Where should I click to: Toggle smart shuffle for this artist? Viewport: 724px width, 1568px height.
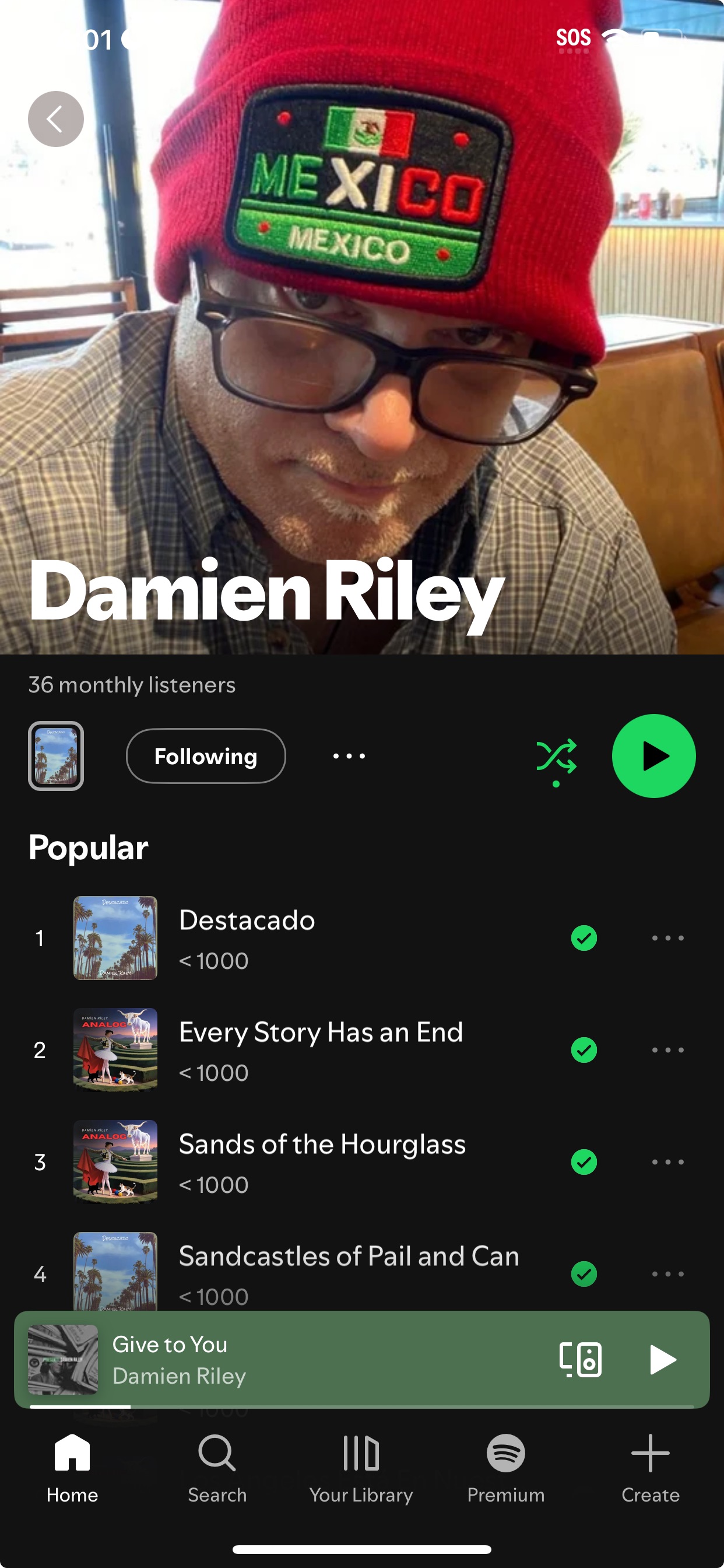[556, 757]
